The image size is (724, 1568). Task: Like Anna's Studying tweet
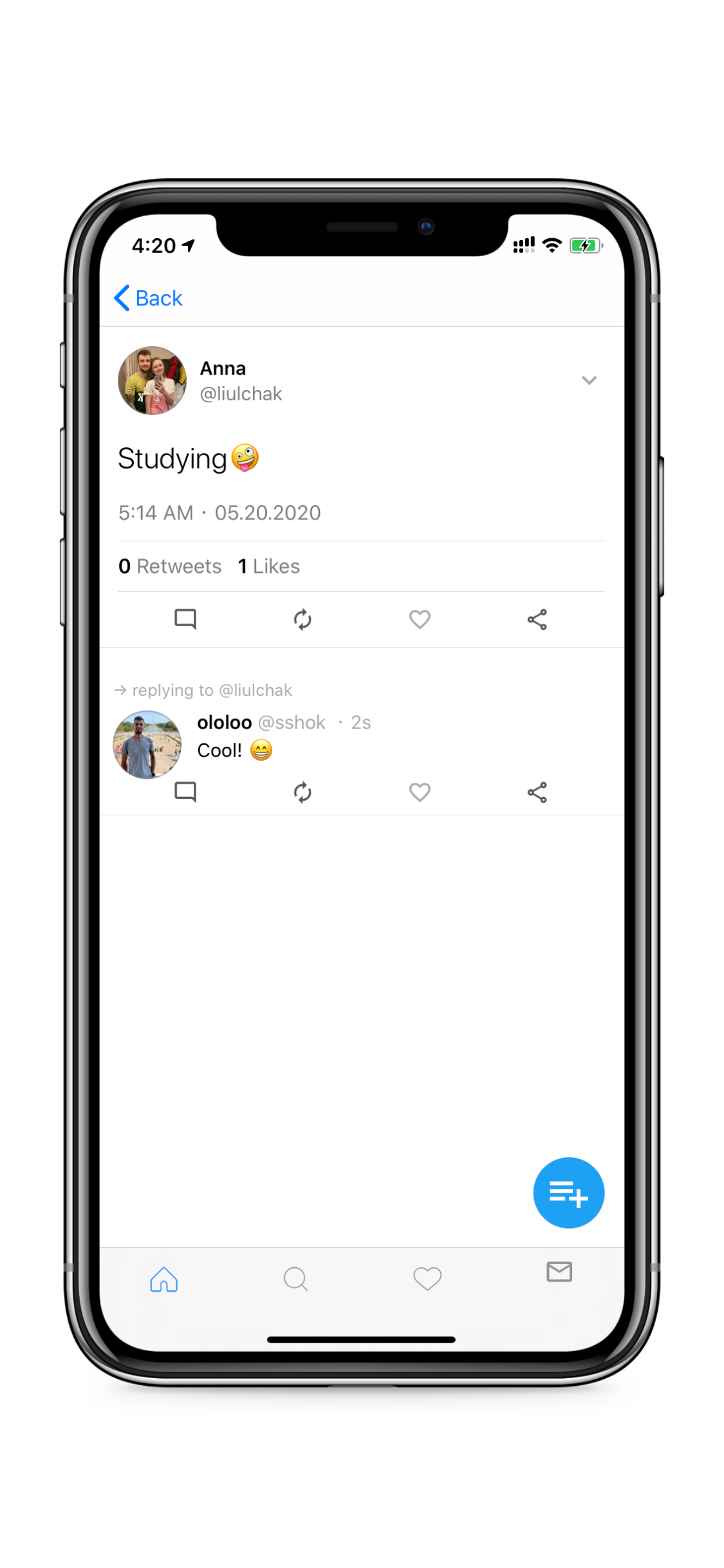420,619
